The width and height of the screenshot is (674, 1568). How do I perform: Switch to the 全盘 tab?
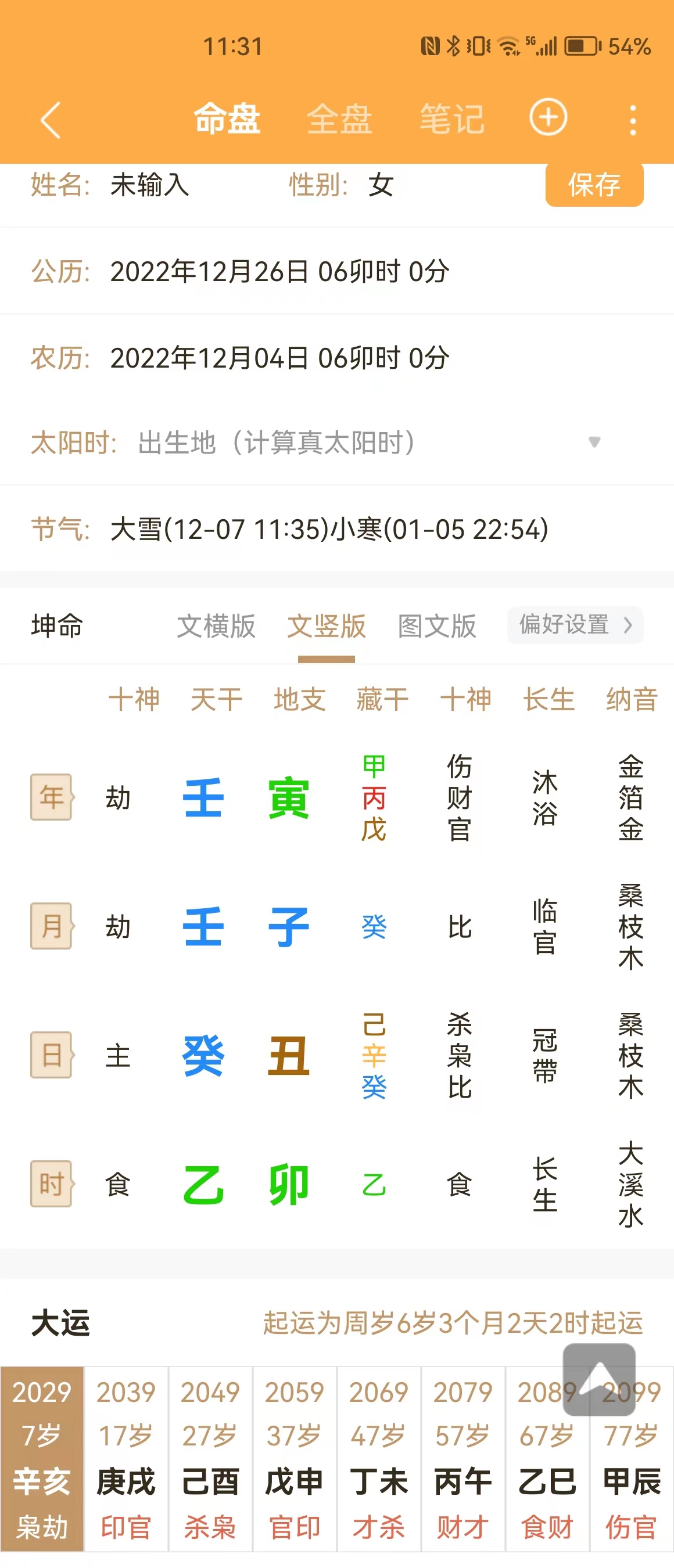pos(339,118)
